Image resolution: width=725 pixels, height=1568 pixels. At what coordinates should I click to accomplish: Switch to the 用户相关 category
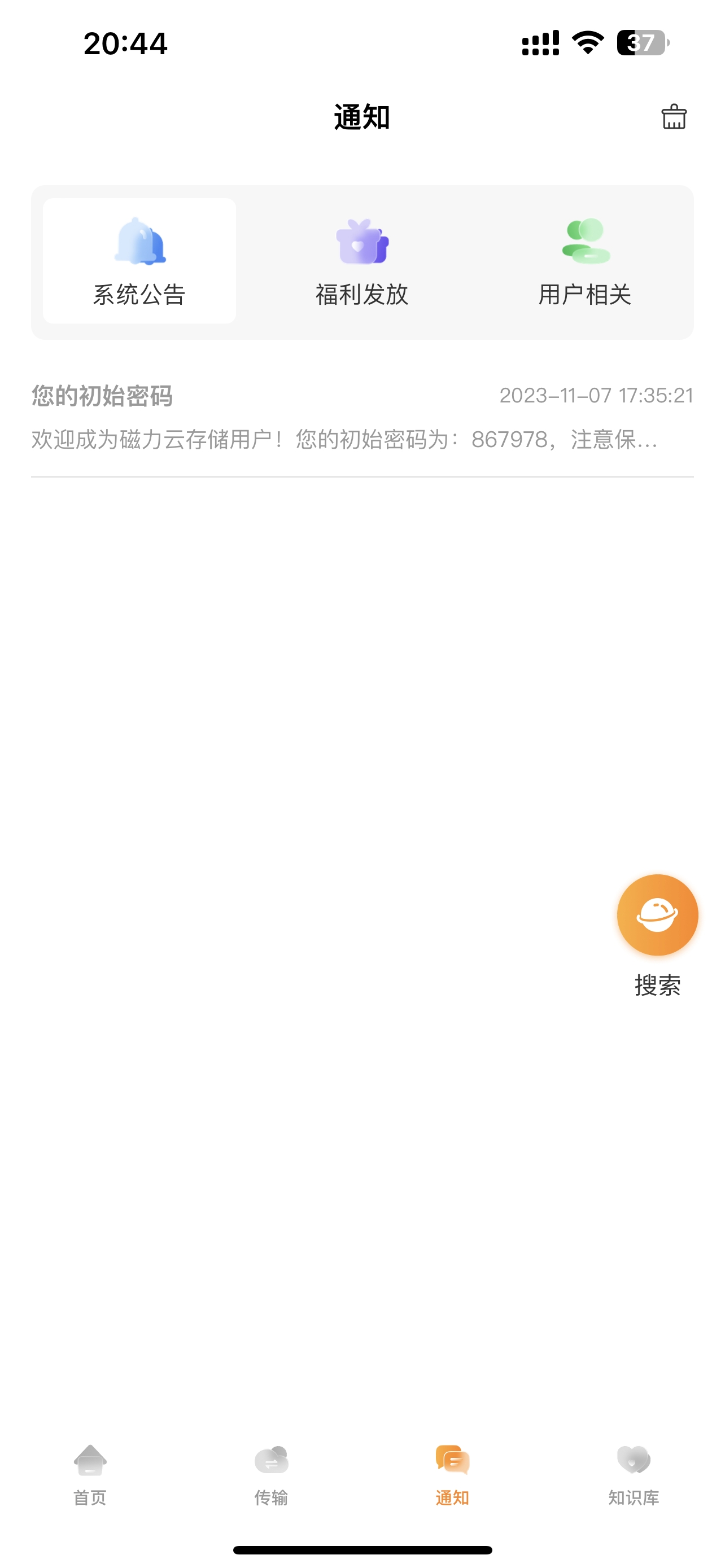coord(584,262)
